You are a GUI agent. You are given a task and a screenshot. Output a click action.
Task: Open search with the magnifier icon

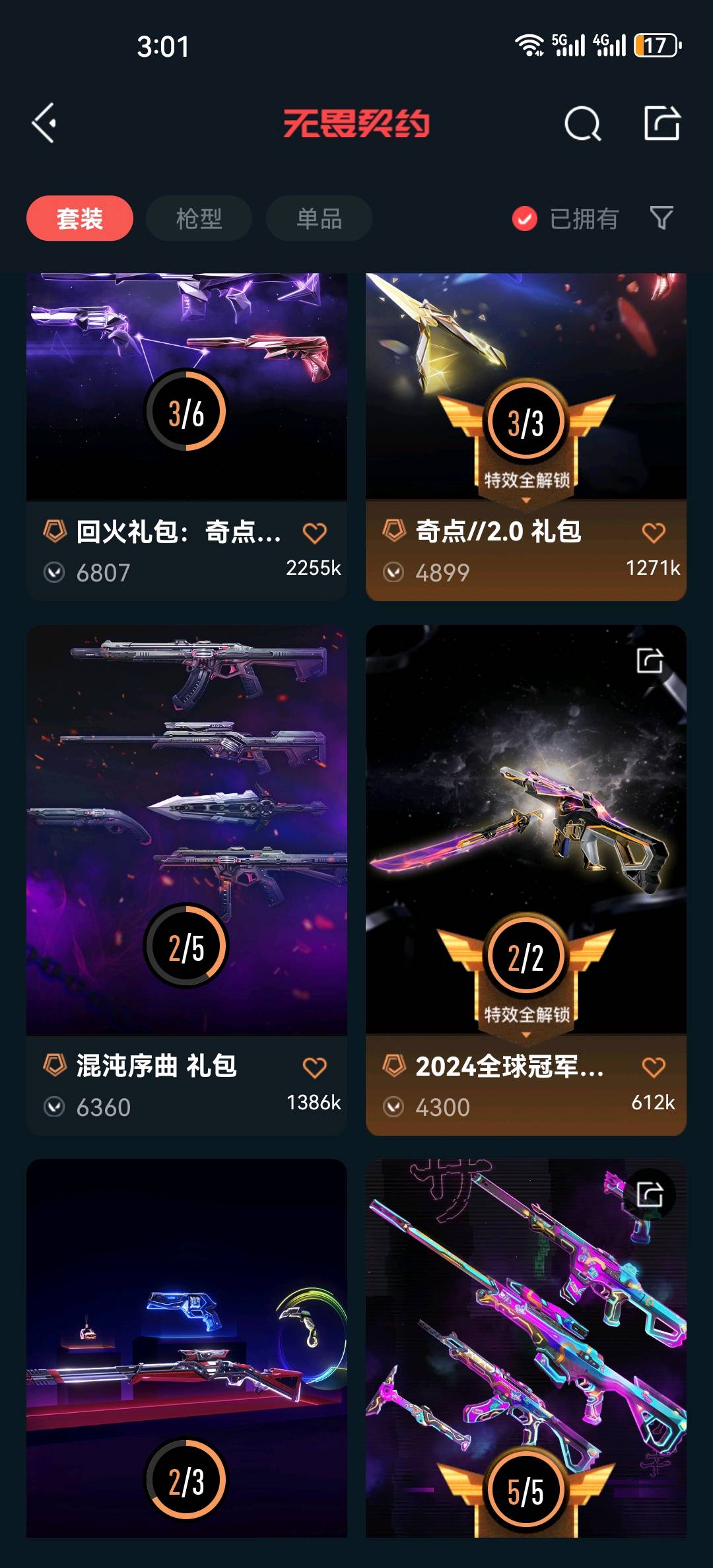[582, 123]
